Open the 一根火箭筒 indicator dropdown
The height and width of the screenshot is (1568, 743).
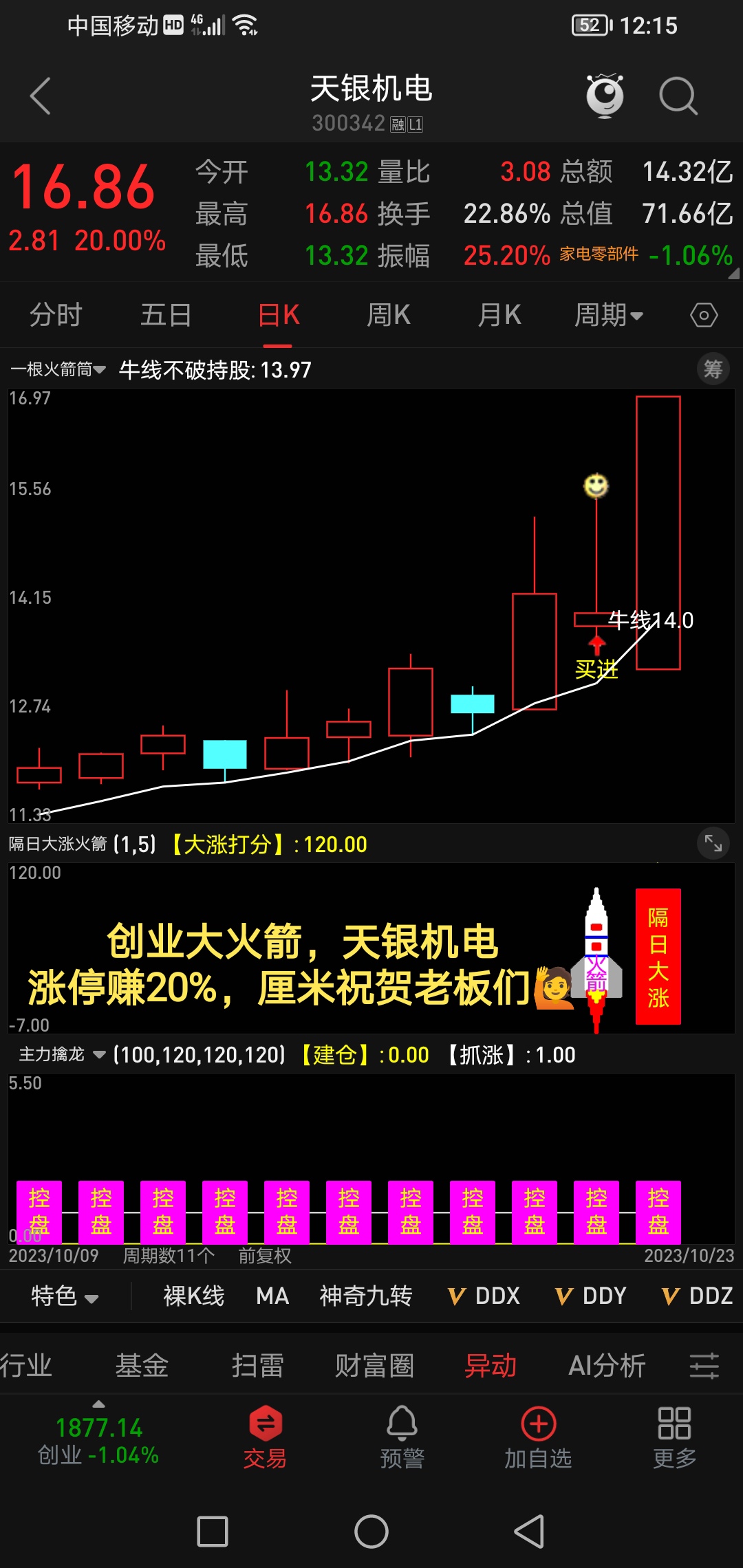[58, 369]
